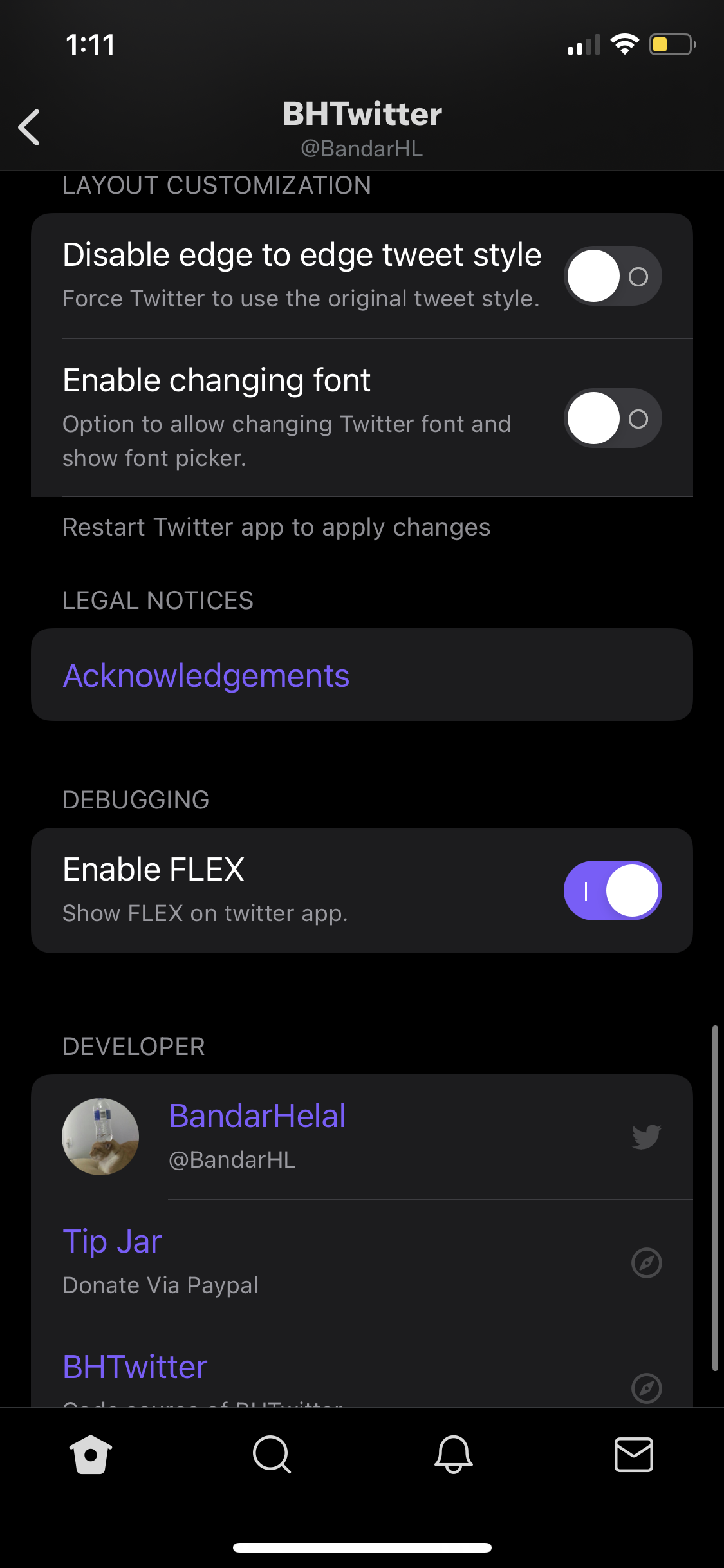Open the notifications bell tab
This screenshot has width=724, height=1568.
[453, 1455]
